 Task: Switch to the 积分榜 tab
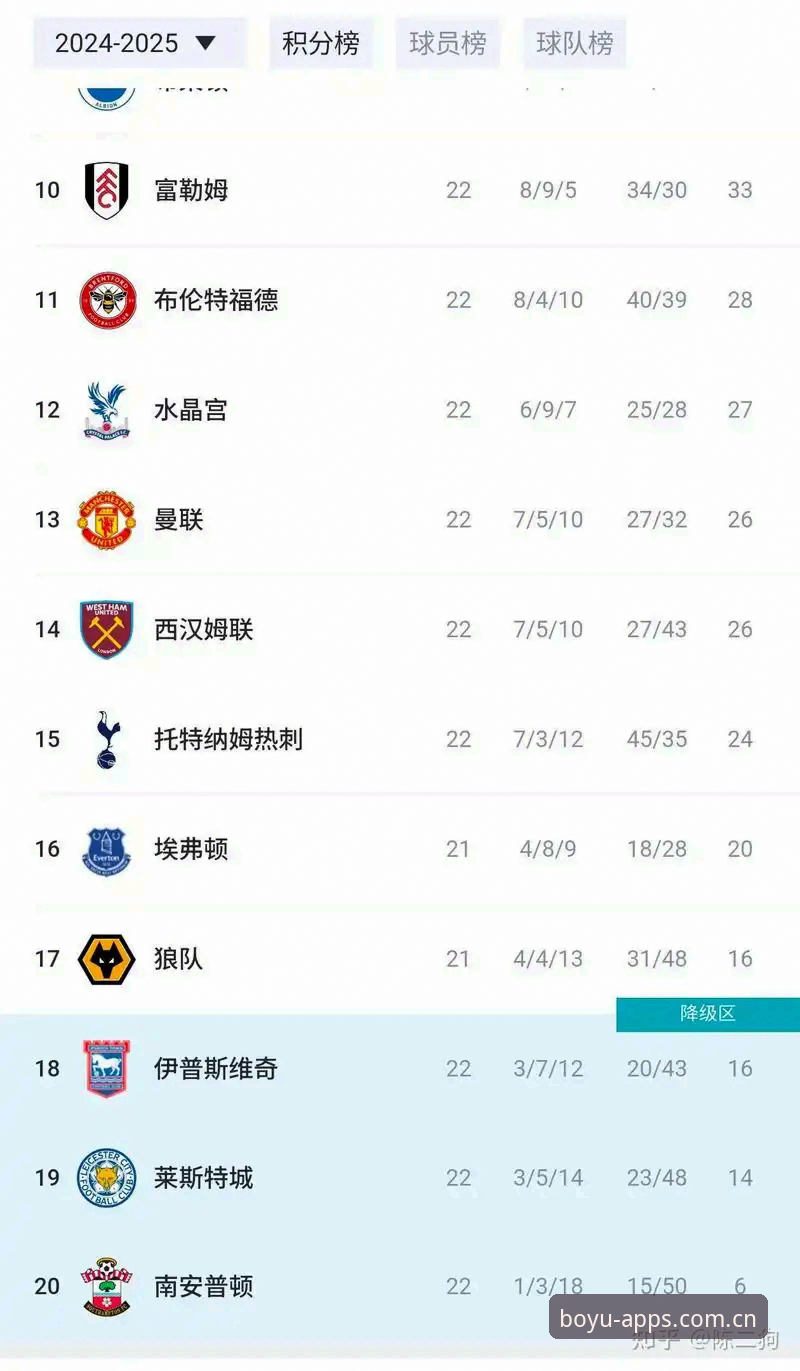point(321,43)
